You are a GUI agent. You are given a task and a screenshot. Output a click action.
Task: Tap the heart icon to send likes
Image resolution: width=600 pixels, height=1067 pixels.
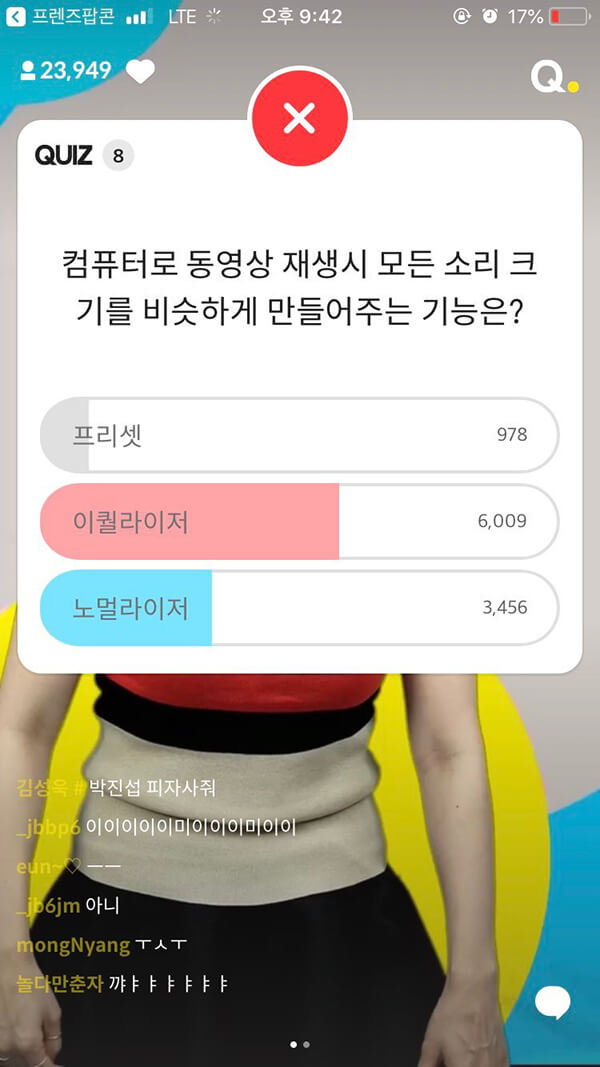pyautogui.click(x=140, y=72)
